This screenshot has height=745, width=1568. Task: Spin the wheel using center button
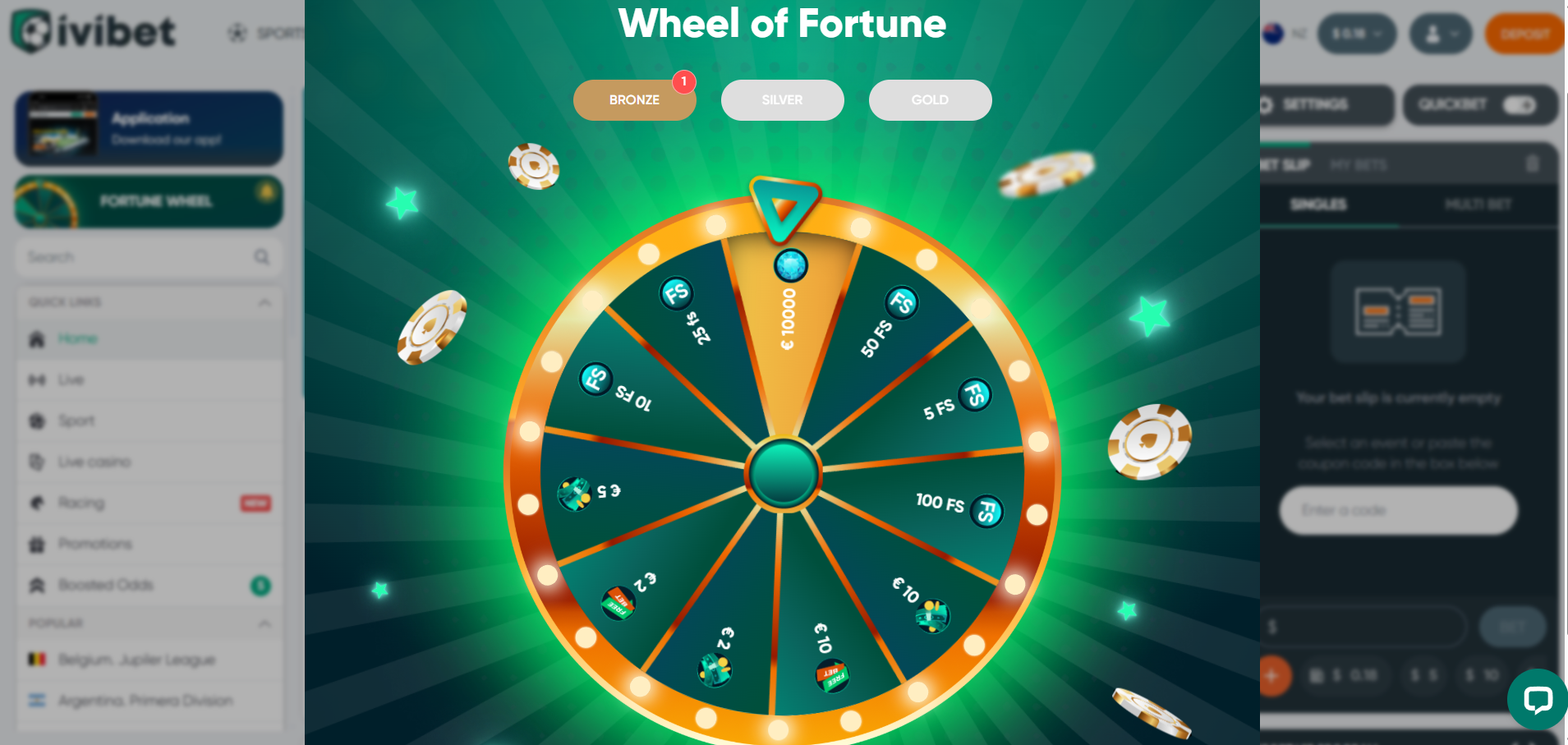point(783,474)
